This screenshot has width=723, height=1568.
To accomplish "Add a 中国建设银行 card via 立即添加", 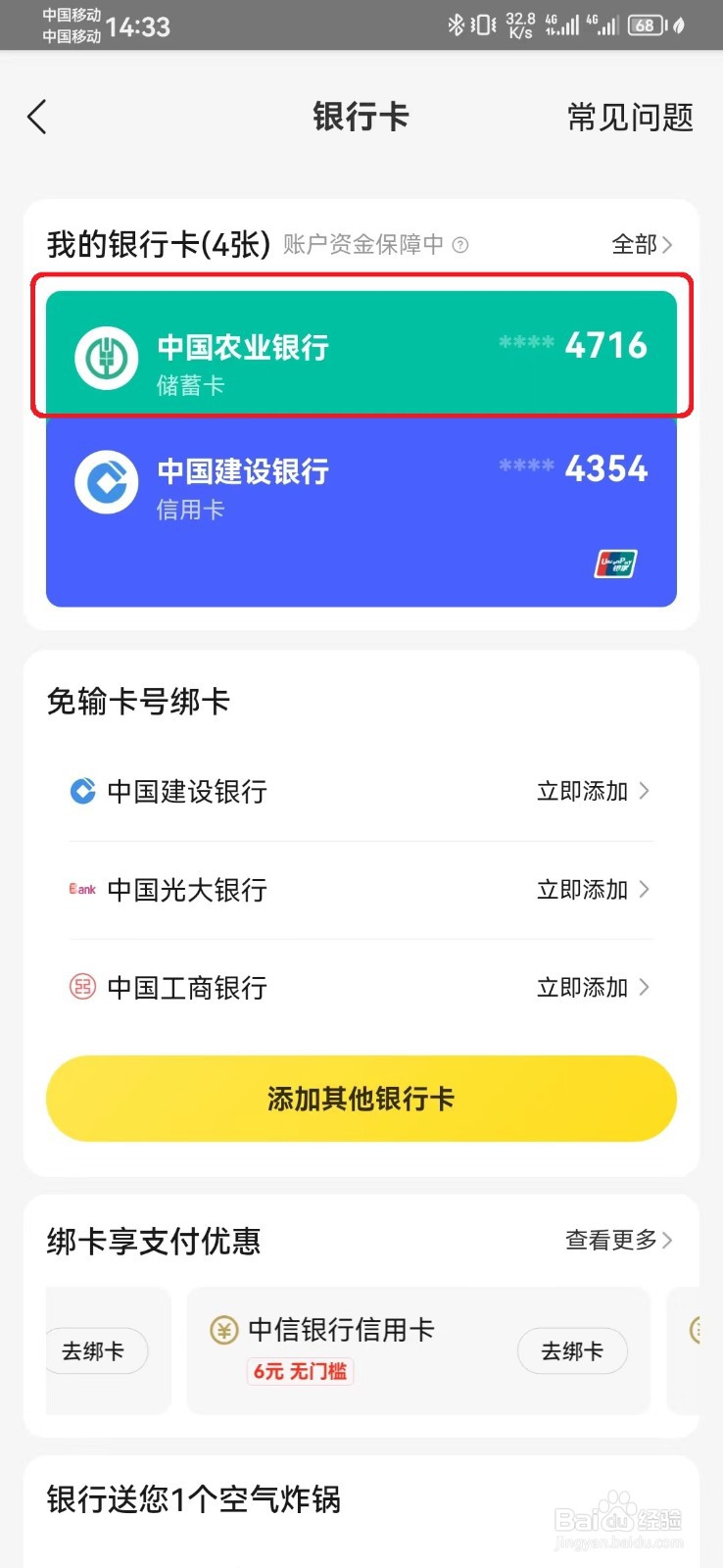I will (x=592, y=791).
